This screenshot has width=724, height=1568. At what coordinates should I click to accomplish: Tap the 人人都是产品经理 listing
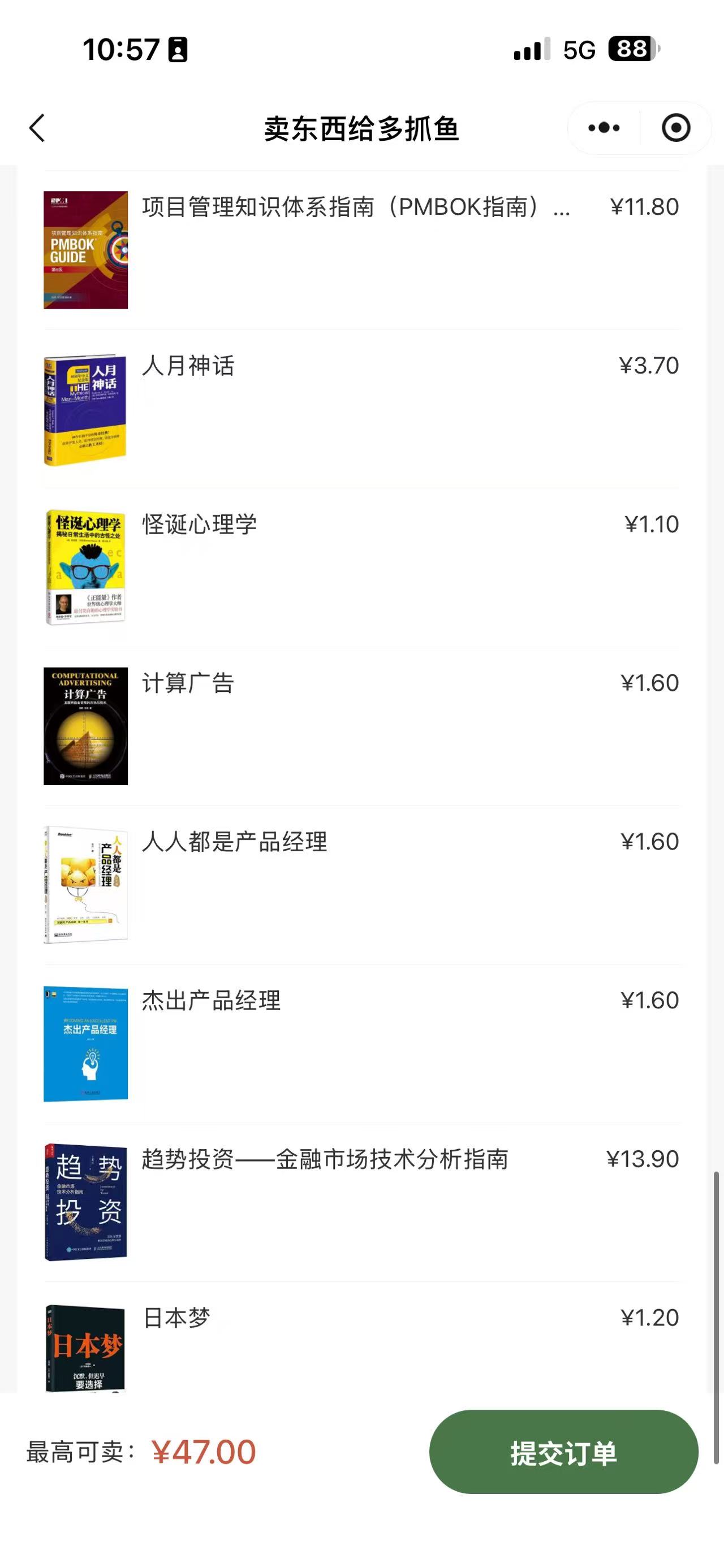click(234, 842)
